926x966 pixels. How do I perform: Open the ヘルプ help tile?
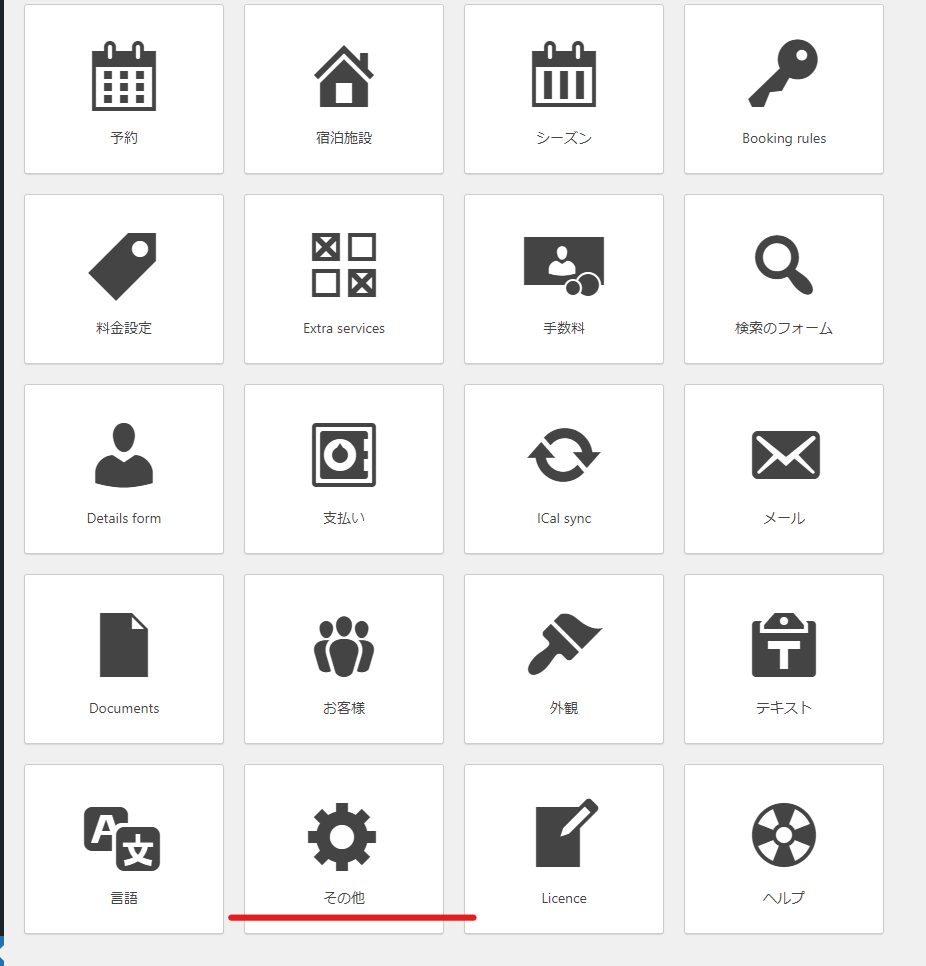[x=784, y=849]
